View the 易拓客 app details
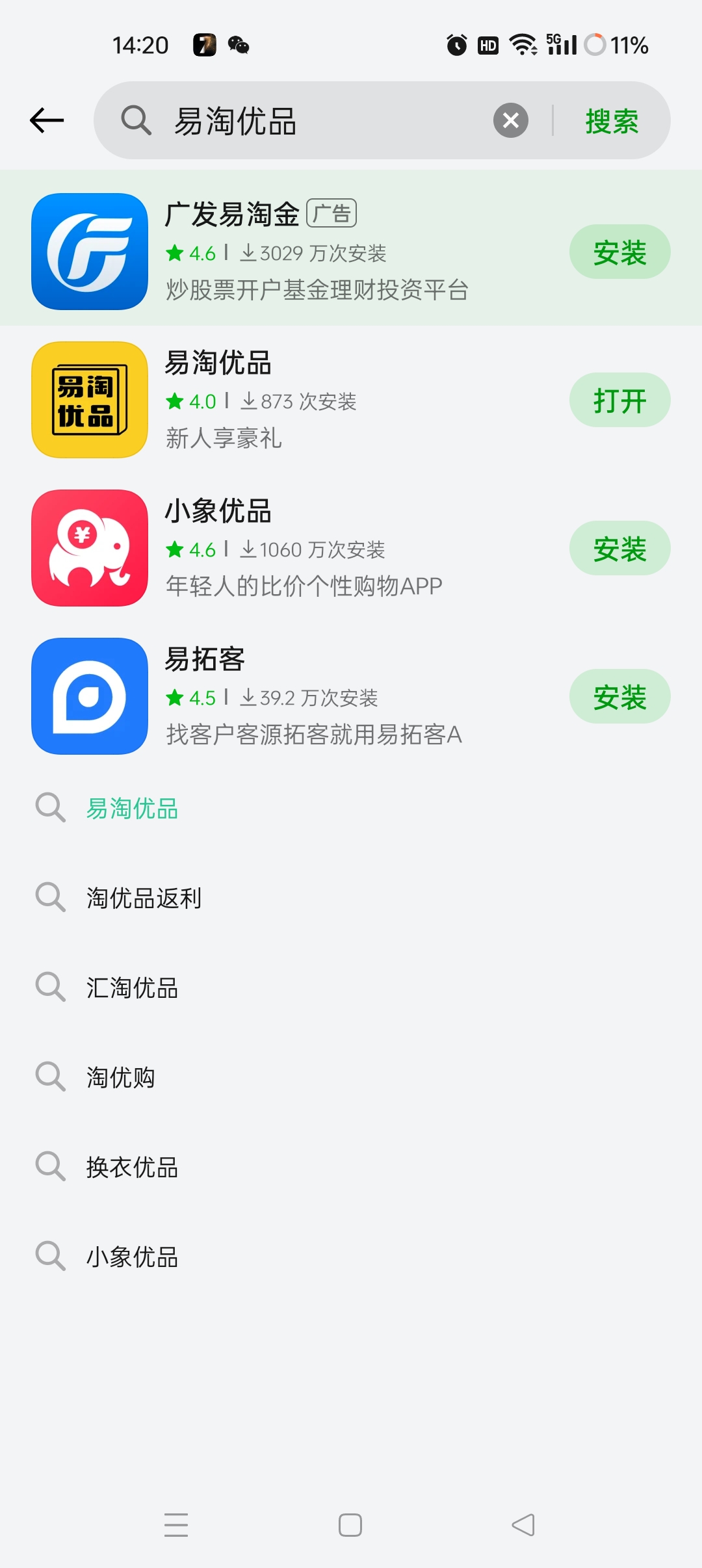702x1568 pixels. 312,697
